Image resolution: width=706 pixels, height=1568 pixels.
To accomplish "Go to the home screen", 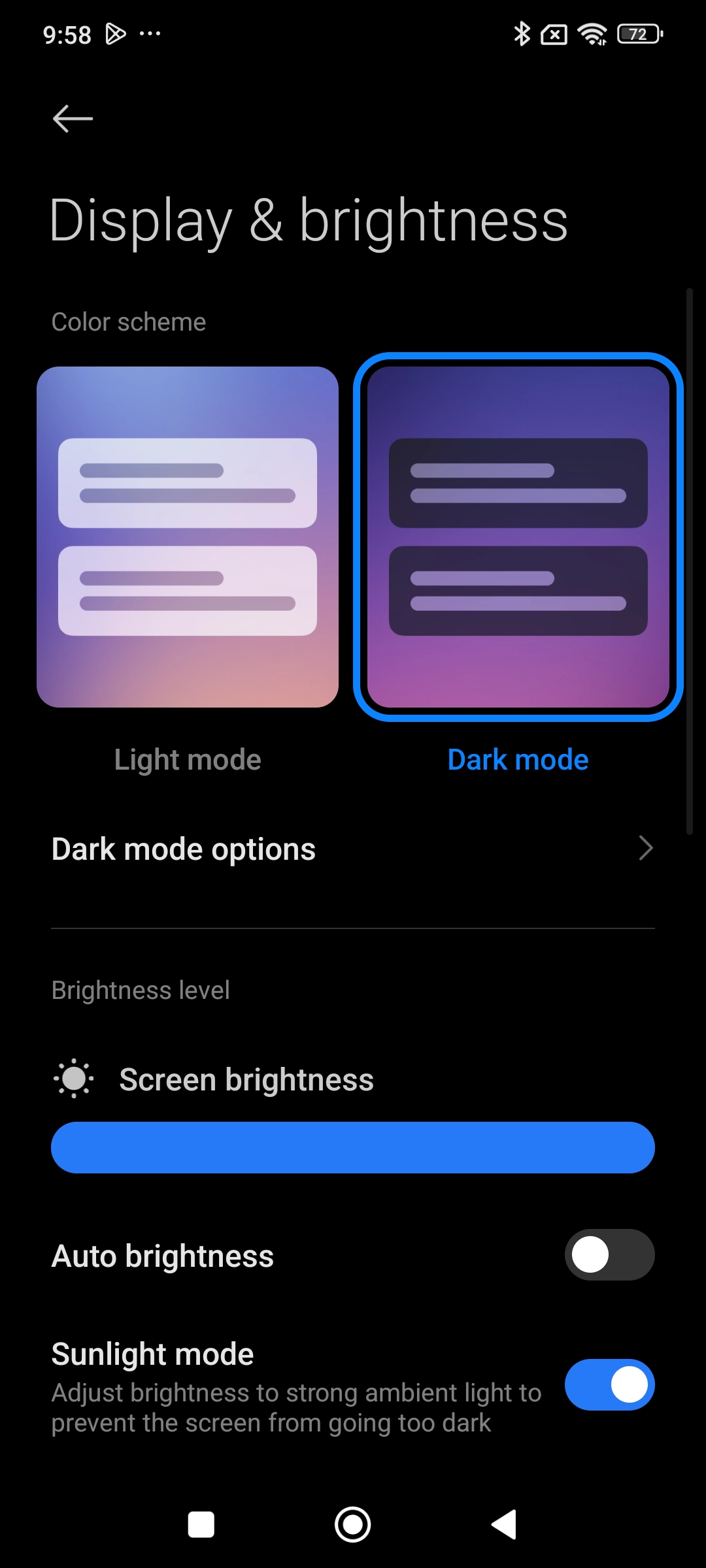I will pyautogui.click(x=353, y=1525).
